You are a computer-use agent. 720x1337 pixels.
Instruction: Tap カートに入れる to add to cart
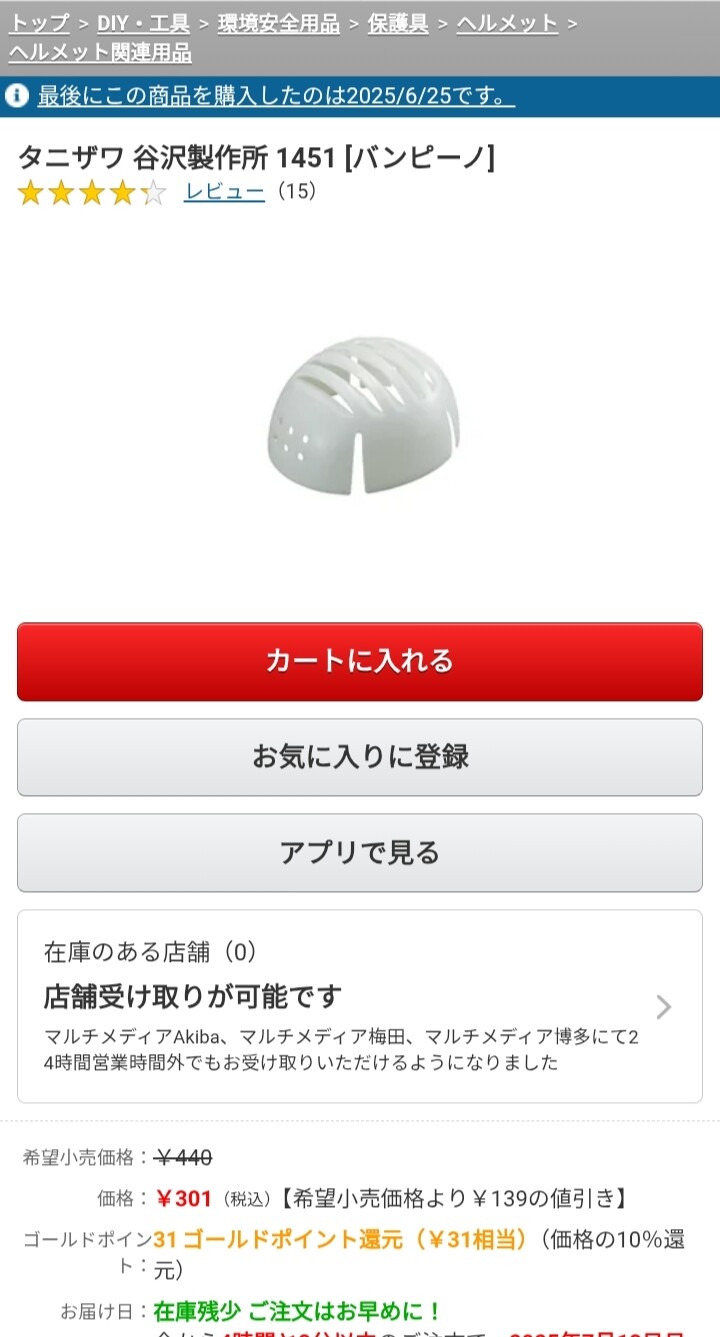pos(360,661)
